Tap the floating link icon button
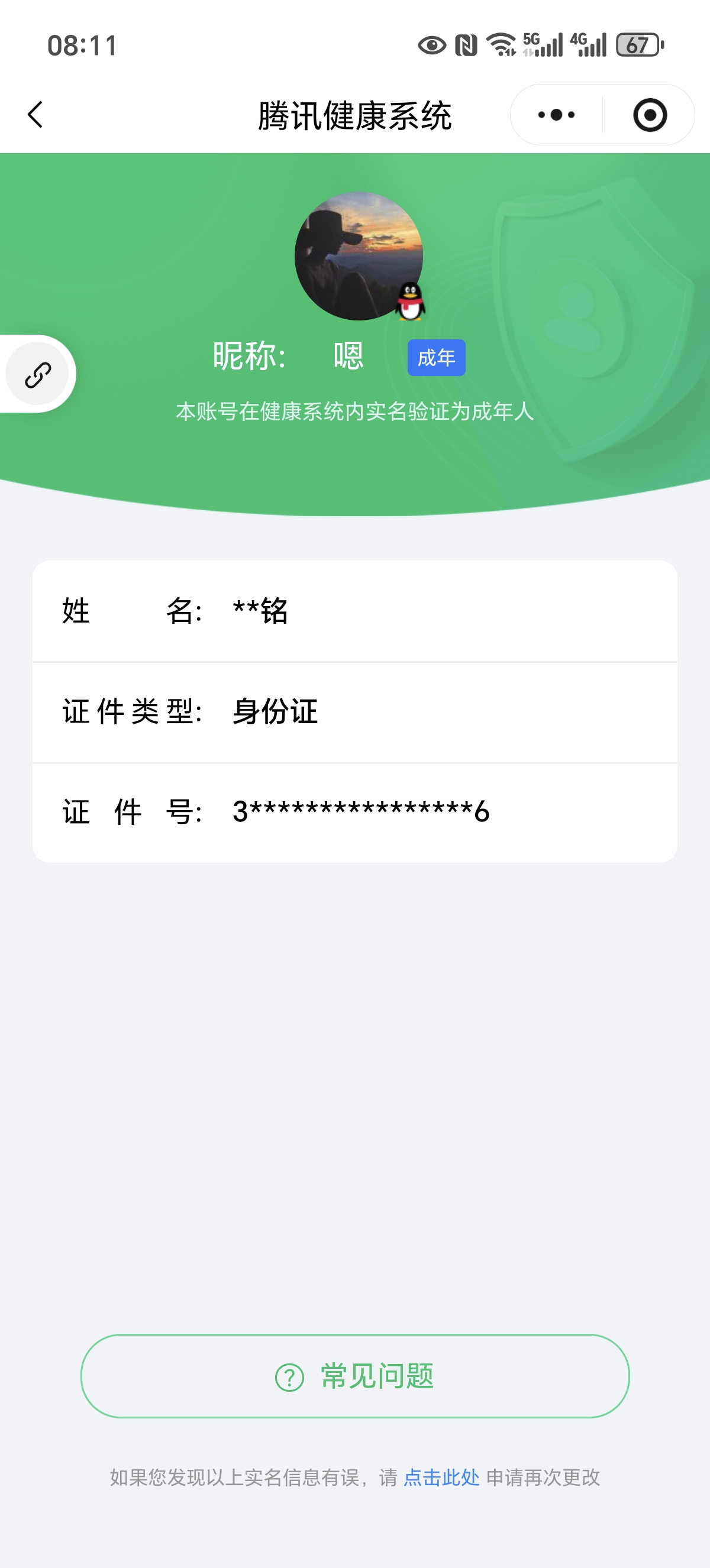710x1568 pixels. coord(38,374)
